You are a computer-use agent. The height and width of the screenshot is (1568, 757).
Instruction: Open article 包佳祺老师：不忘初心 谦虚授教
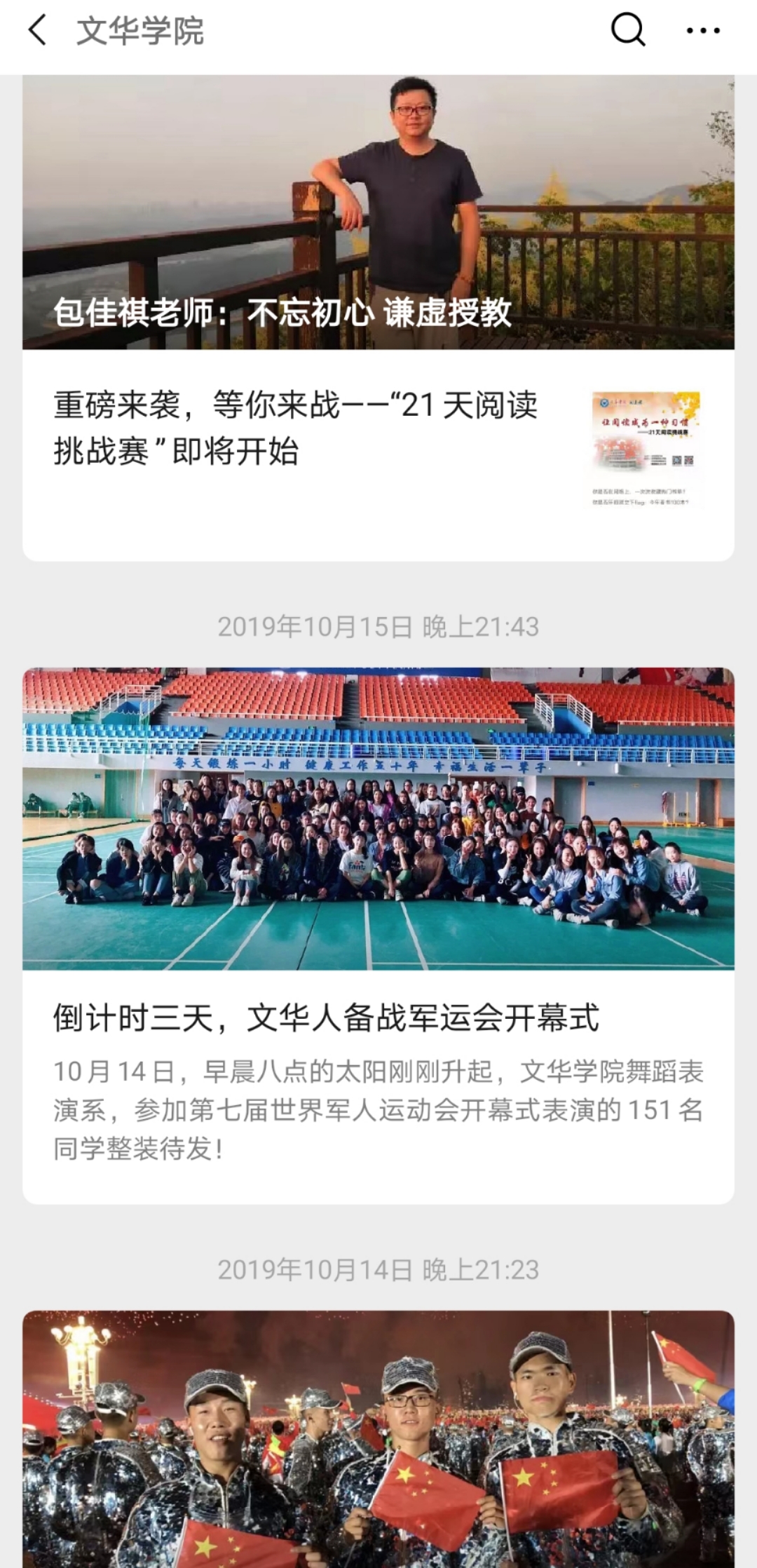(378, 212)
